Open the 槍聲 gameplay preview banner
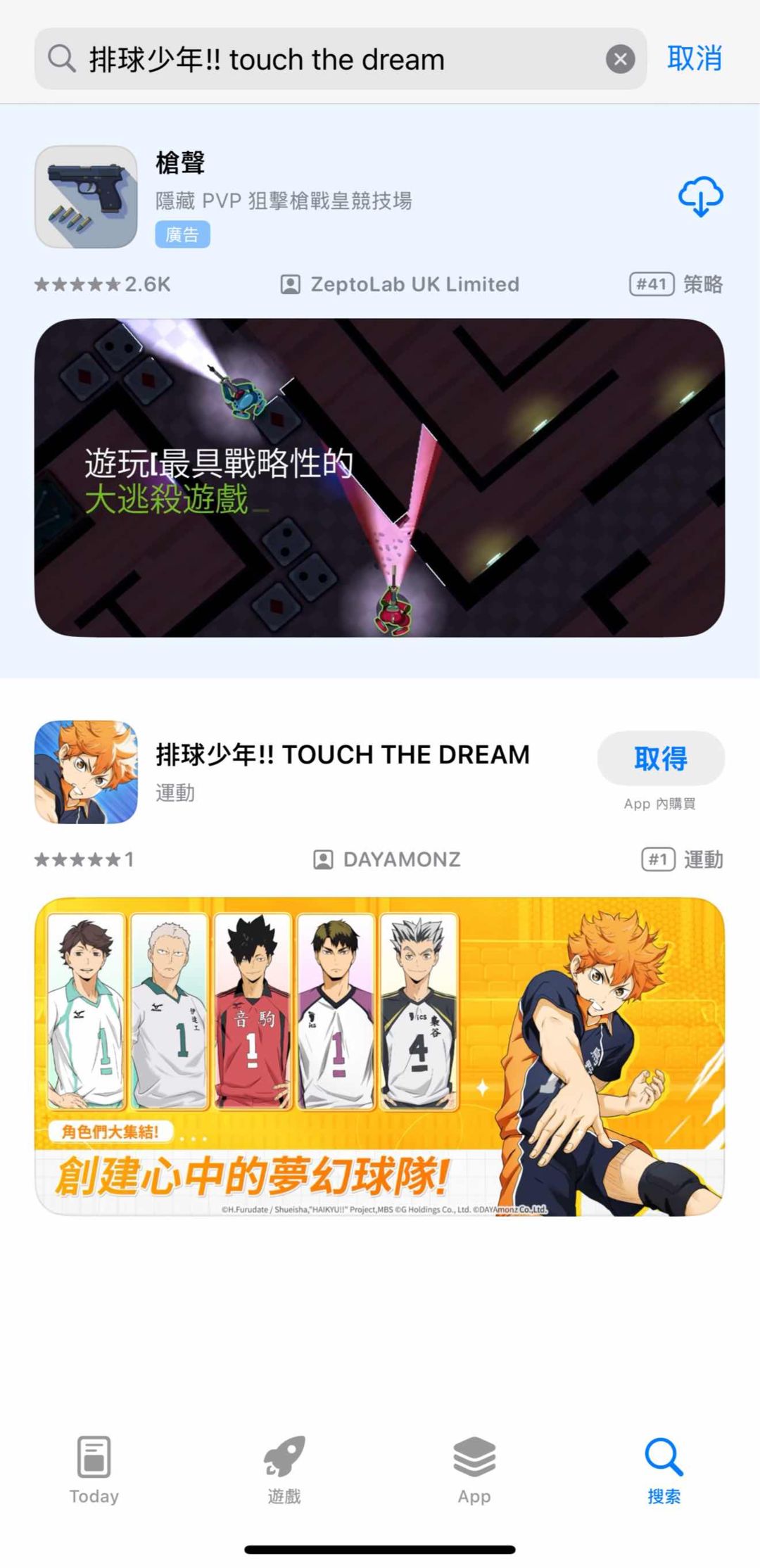This screenshot has width=760, height=1568. point(379,478)
